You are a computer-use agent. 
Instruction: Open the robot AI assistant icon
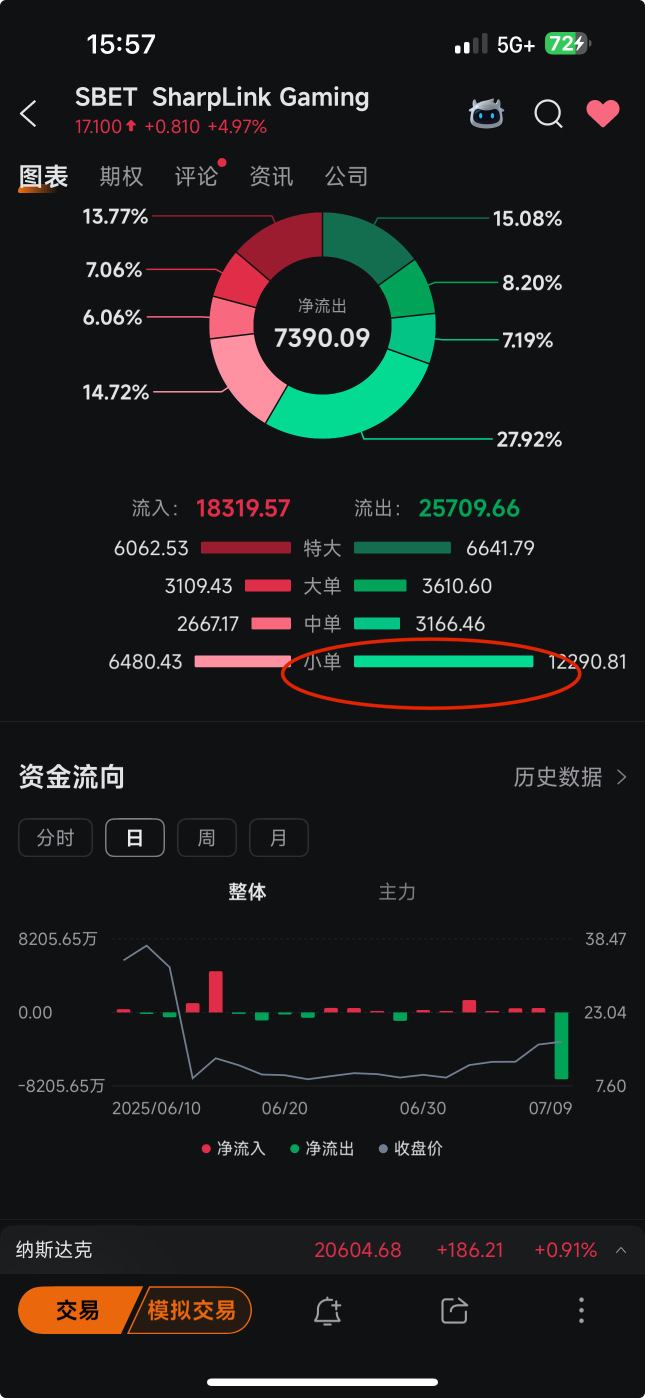[487, 114]
